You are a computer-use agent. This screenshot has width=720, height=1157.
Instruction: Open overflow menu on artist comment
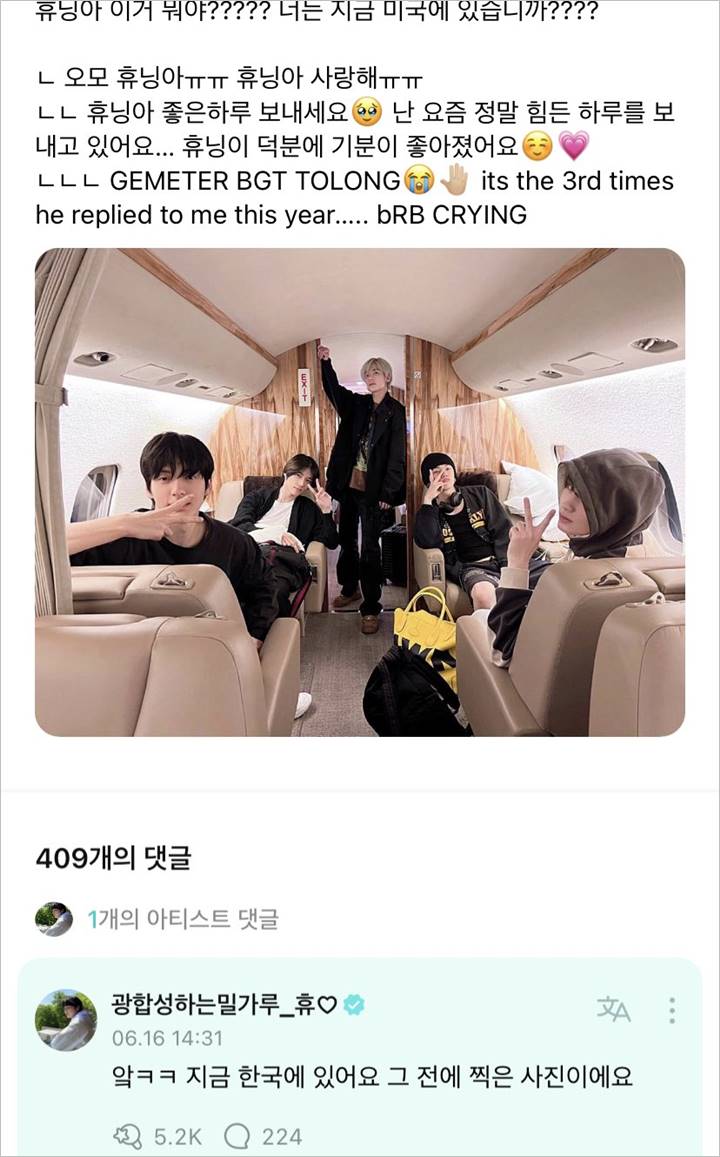click(671, 1010)
